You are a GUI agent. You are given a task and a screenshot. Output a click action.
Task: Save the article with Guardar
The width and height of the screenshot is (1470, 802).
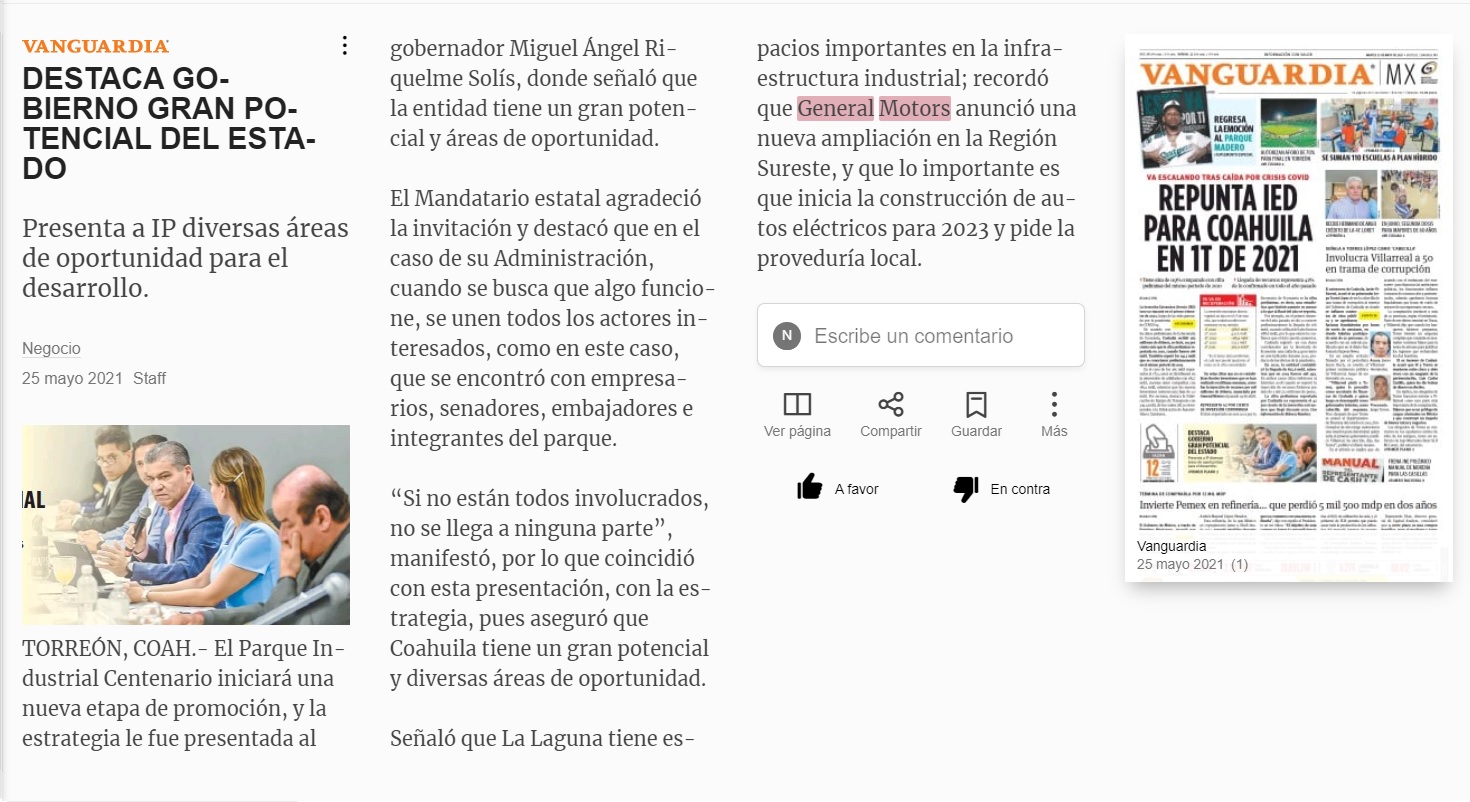click(976, 414)
